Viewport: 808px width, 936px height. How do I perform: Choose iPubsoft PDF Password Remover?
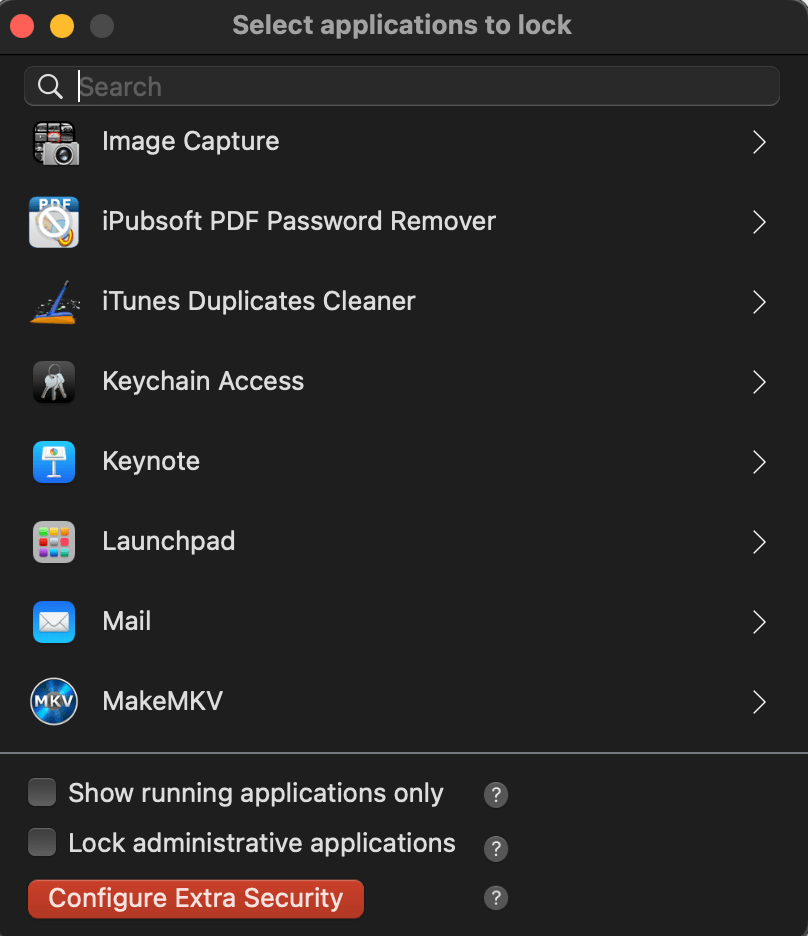400,222
